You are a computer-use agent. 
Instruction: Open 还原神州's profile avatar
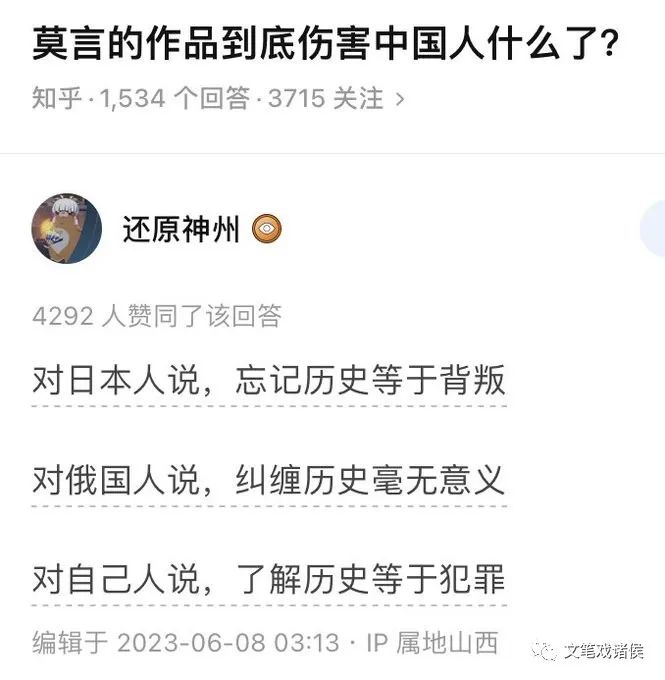[67, 229]
